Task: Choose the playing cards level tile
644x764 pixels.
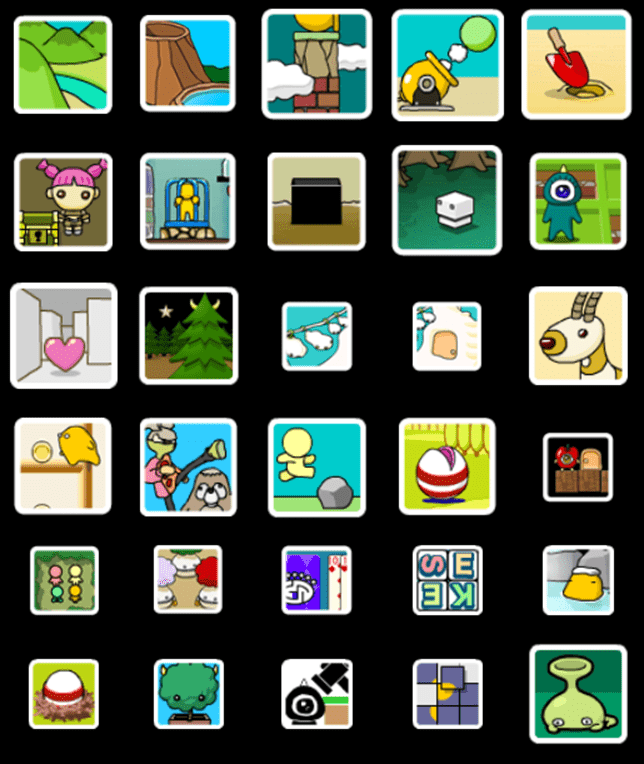Action: tap(317, 580)
